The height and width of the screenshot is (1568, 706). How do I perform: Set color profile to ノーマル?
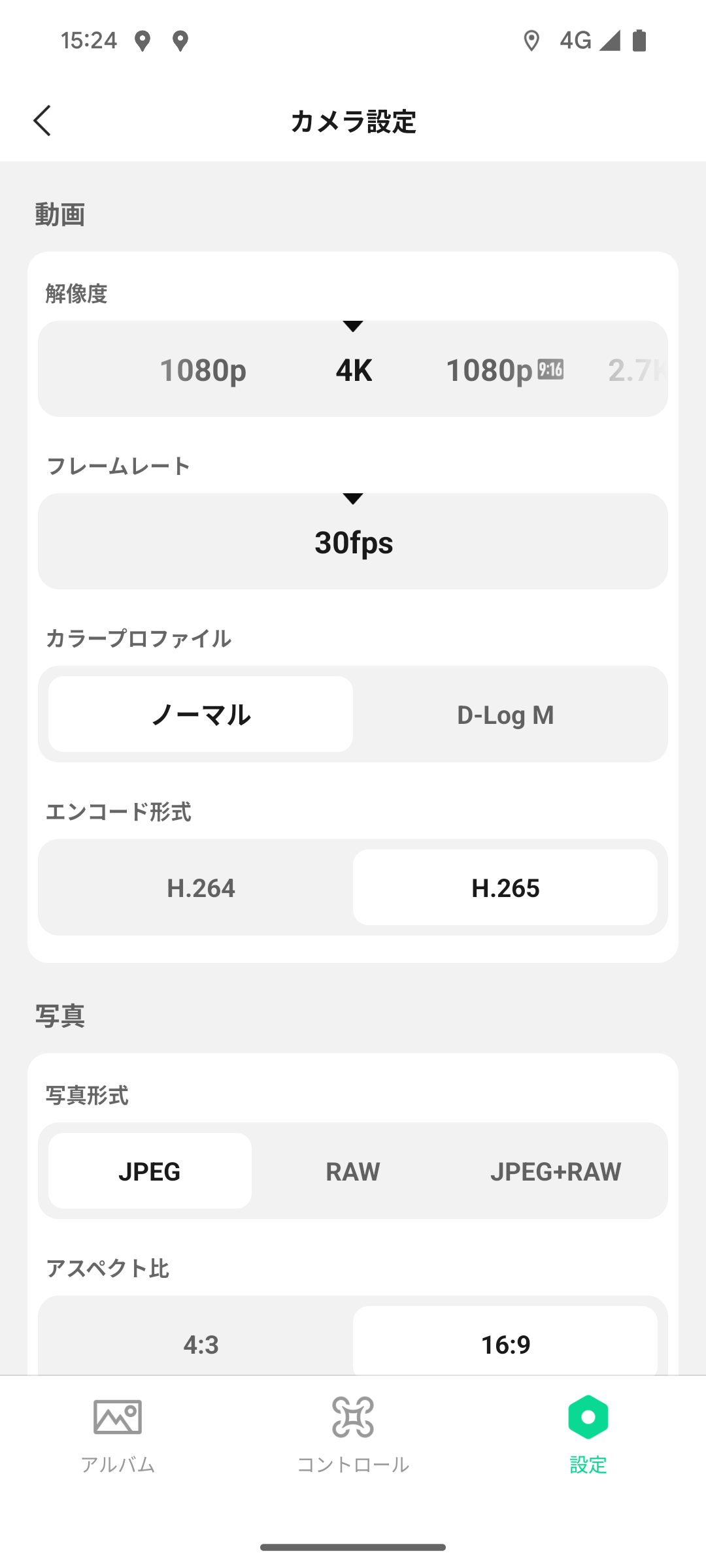[201, 714]
